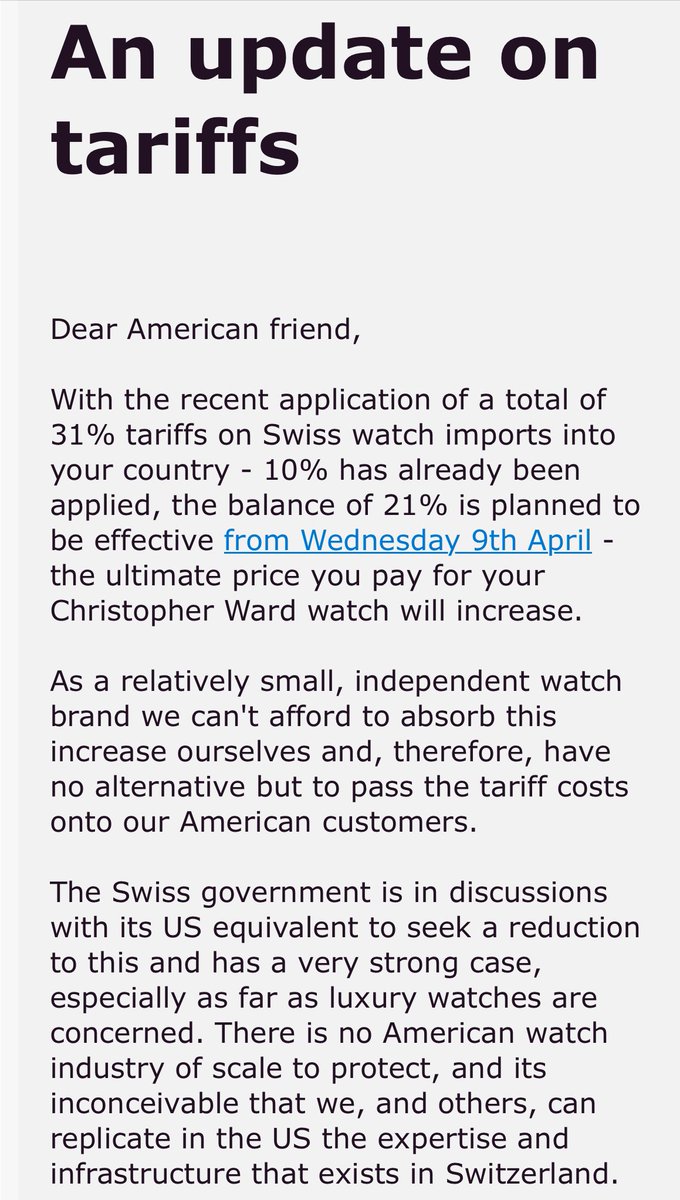
Task: Open the 'from Wednesday 9th April' link
Action: pyautogui.click(x=408, y=541)
